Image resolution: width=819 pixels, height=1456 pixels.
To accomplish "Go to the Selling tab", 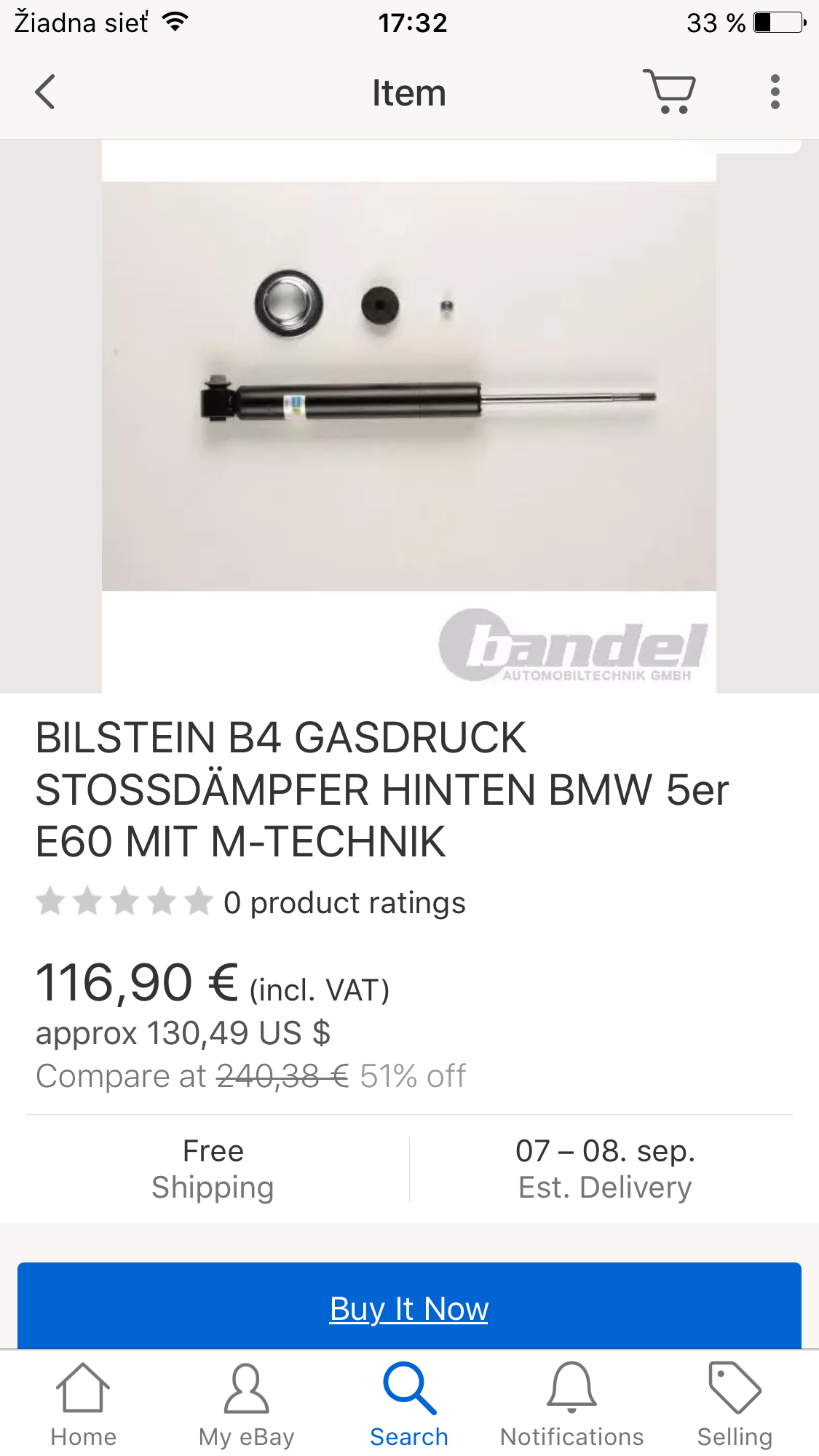I will [735, 1405].
